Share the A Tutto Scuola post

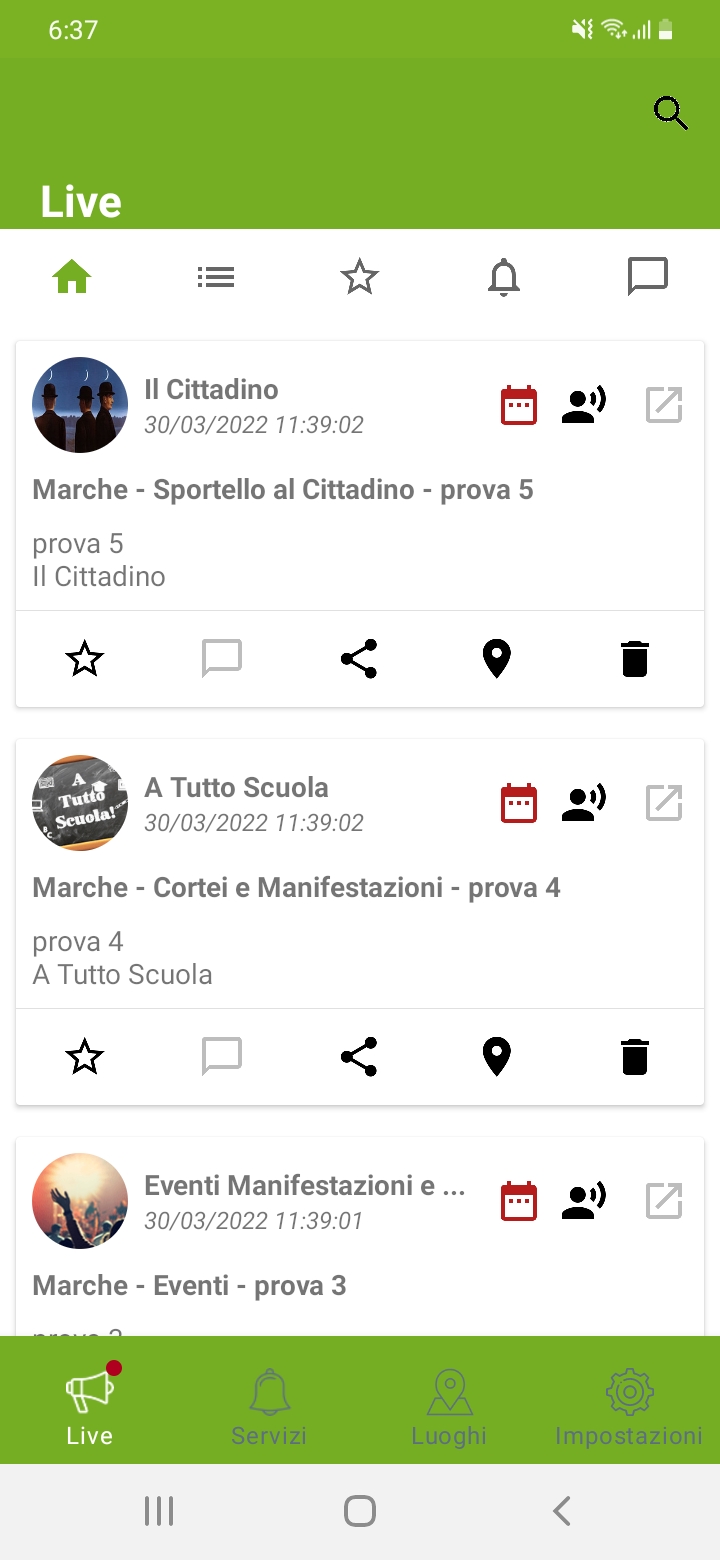(x=359, y=1057)
